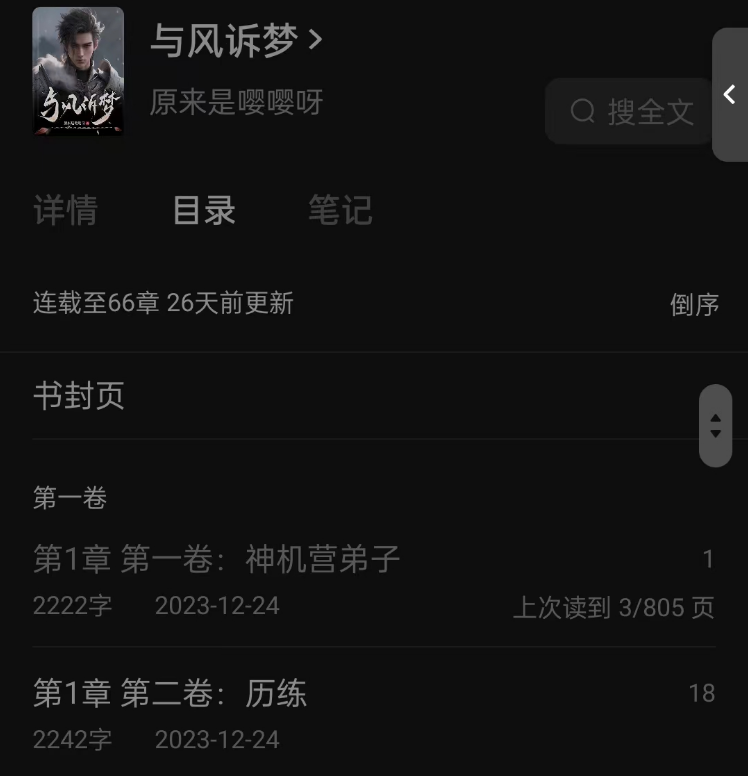This screenshot has height=776, width=748.
Task: Switch to the 详情 tab
Action: click(x=65, y=210)
